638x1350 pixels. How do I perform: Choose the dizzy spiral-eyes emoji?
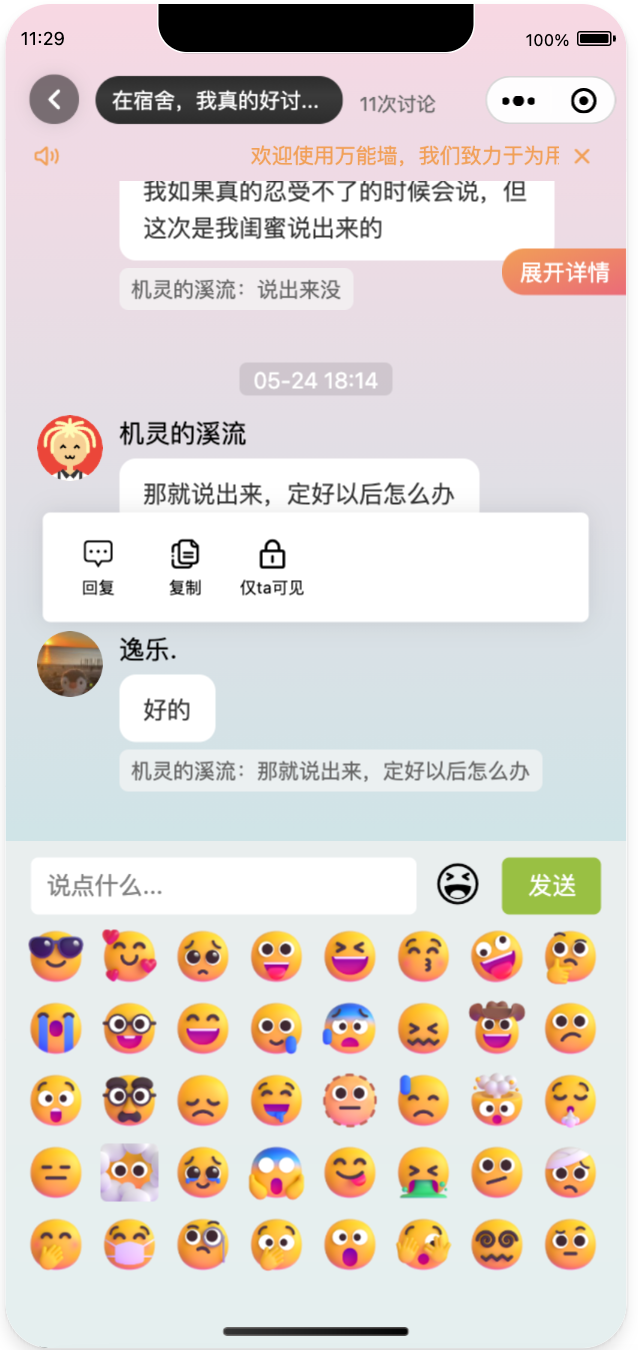[x=497, y=1244]
